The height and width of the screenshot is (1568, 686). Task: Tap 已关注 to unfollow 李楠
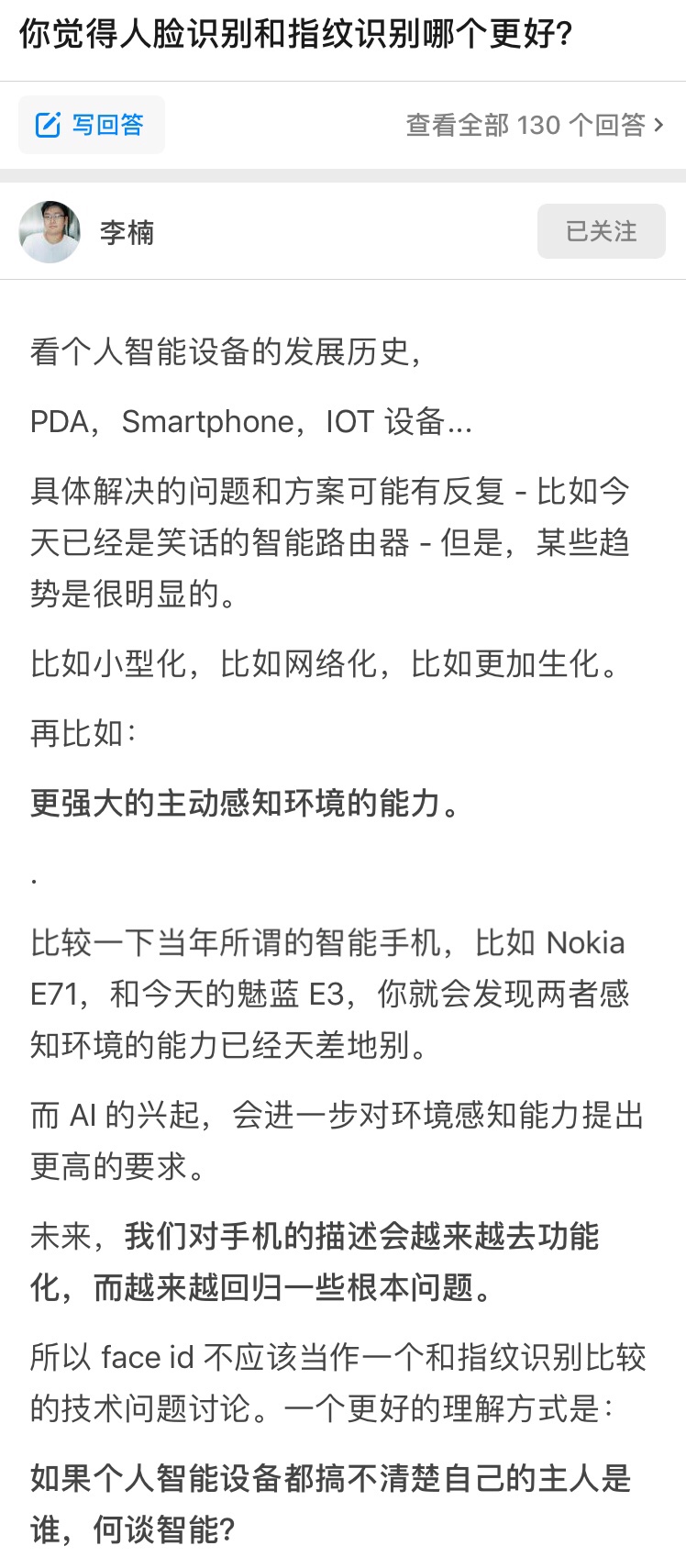coord(601,231)
